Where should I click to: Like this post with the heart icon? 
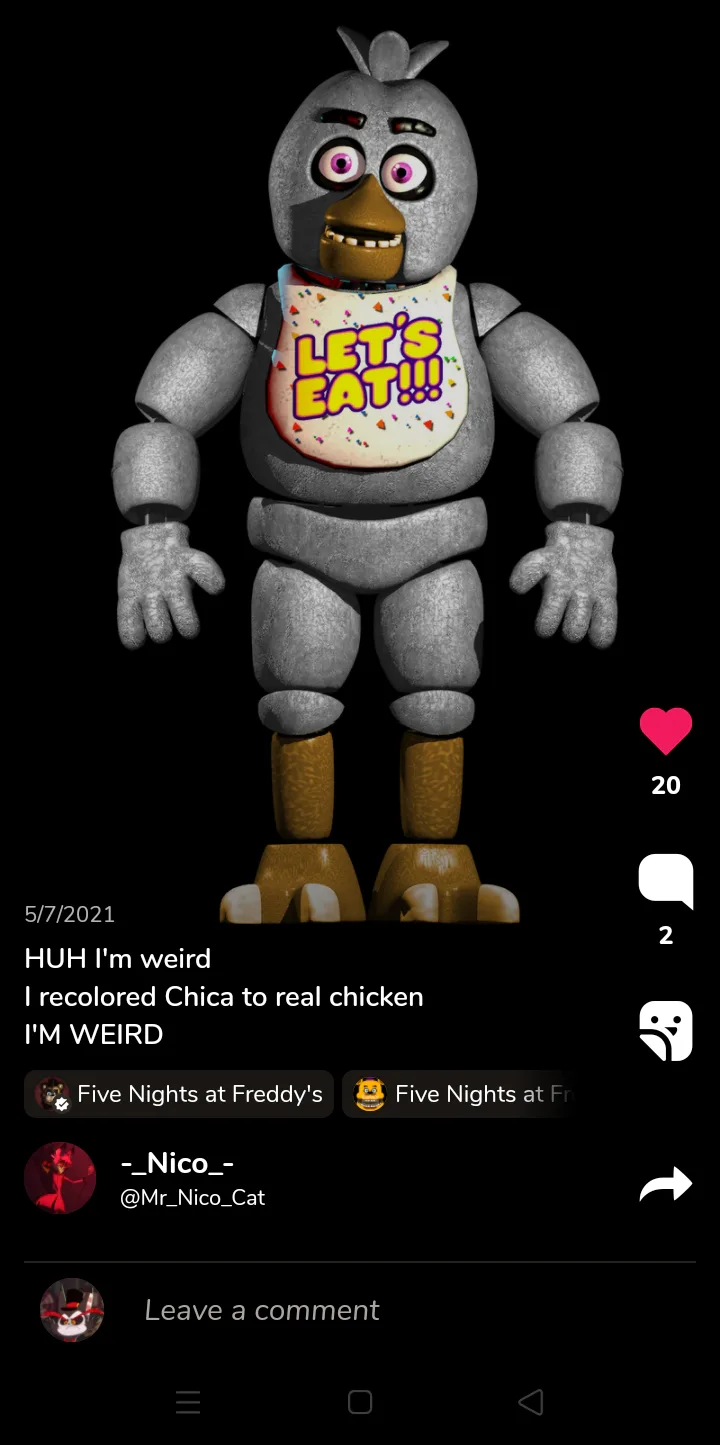pos(666,731)
